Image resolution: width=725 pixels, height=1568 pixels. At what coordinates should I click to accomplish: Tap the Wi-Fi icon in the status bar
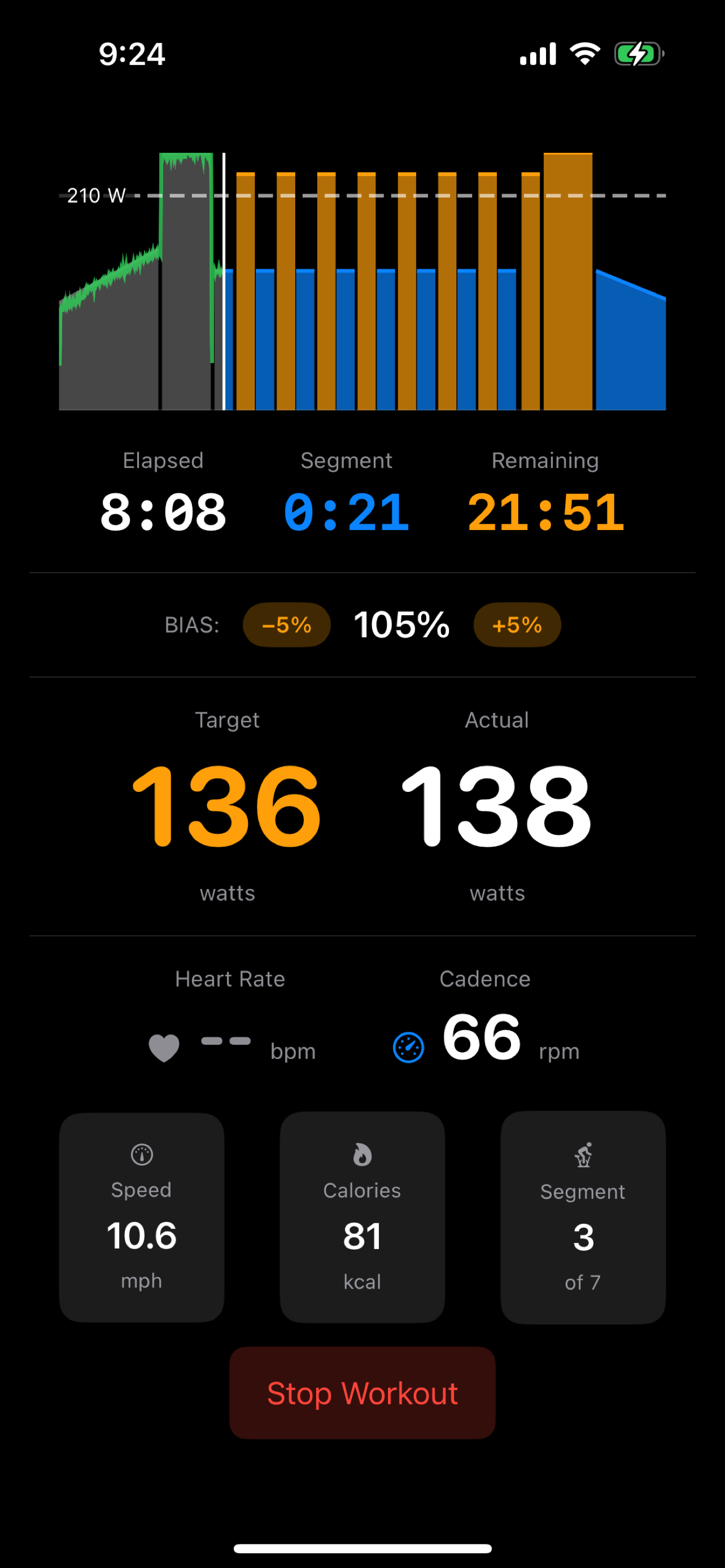coord(584,54)
